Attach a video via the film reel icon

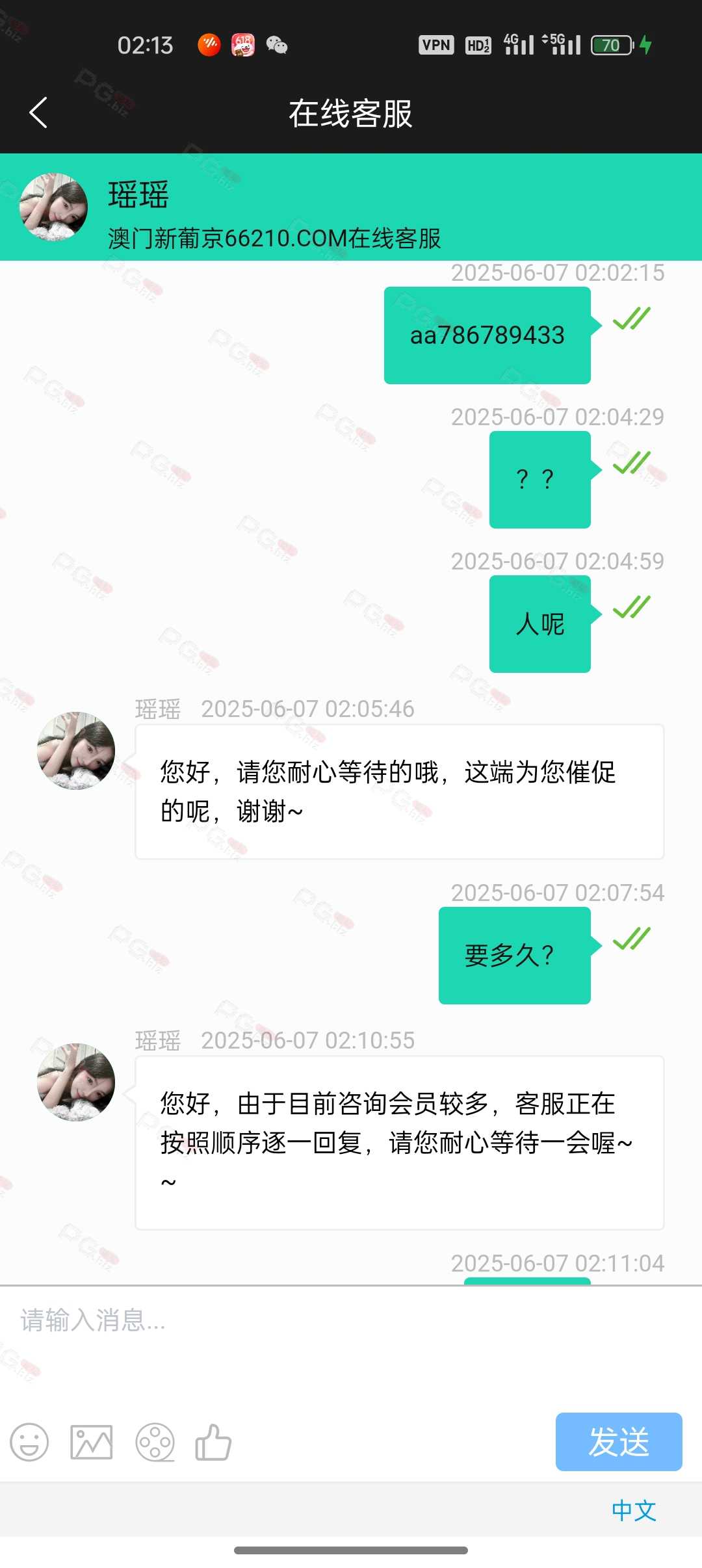(x=155, y=1443)
